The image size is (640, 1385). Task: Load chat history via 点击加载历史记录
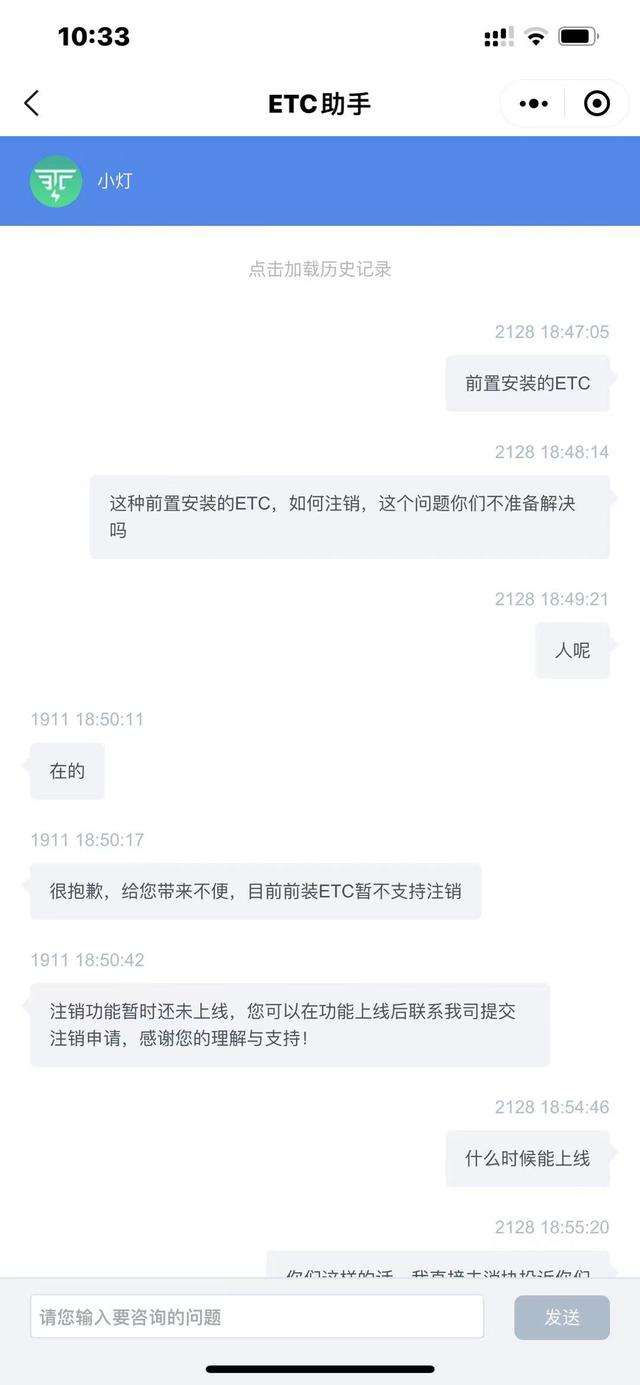320,269
